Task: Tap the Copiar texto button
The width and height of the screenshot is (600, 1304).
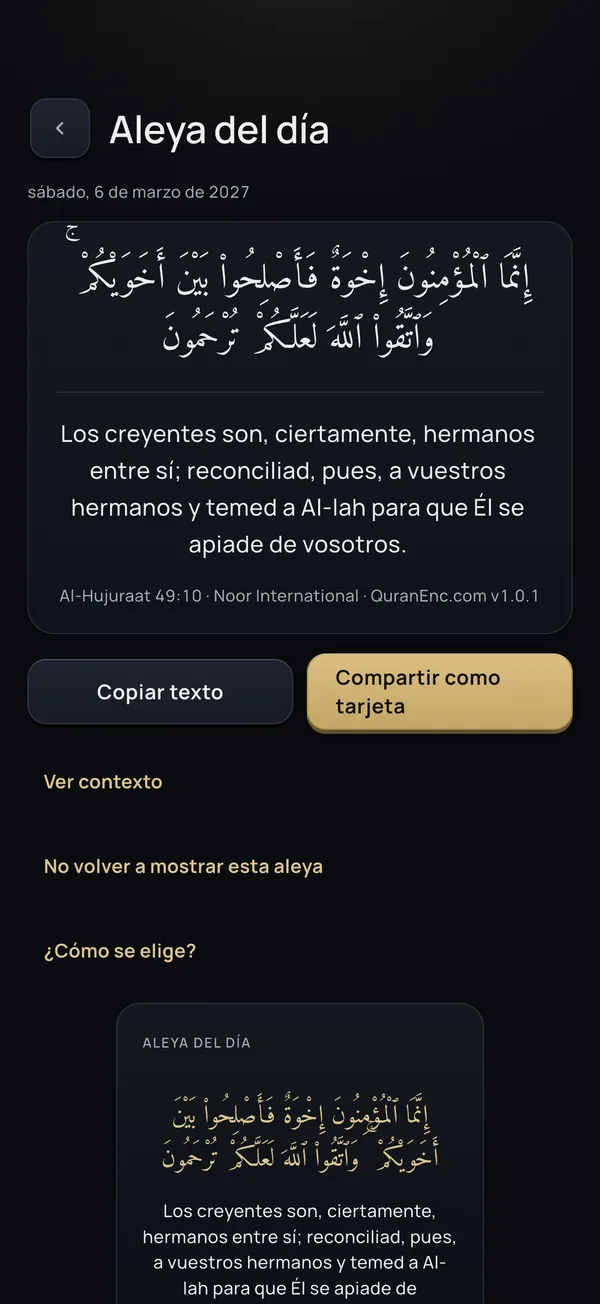Action: point(160,692)
